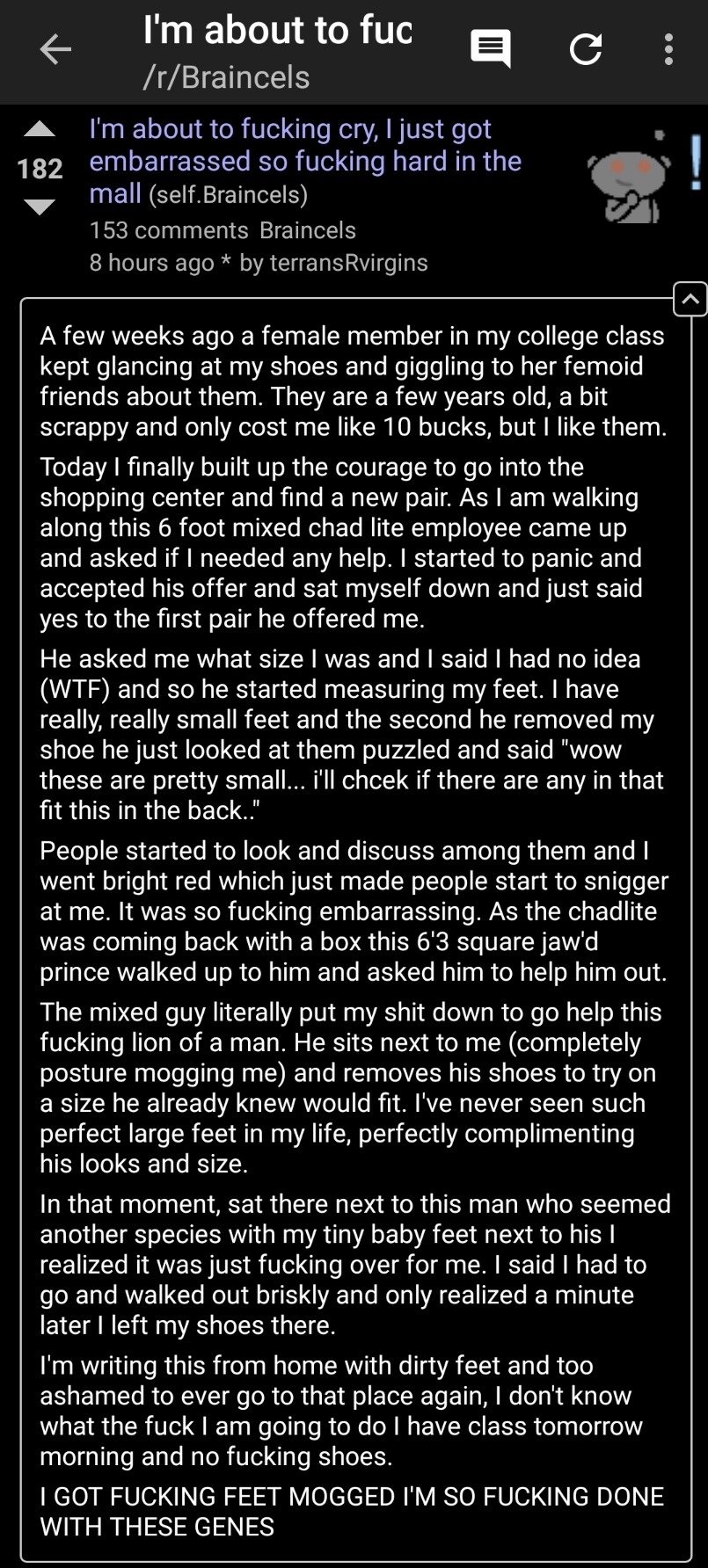Open the Braincels subreddit link
708x1568 pixels.
click(x=308, y=230)
